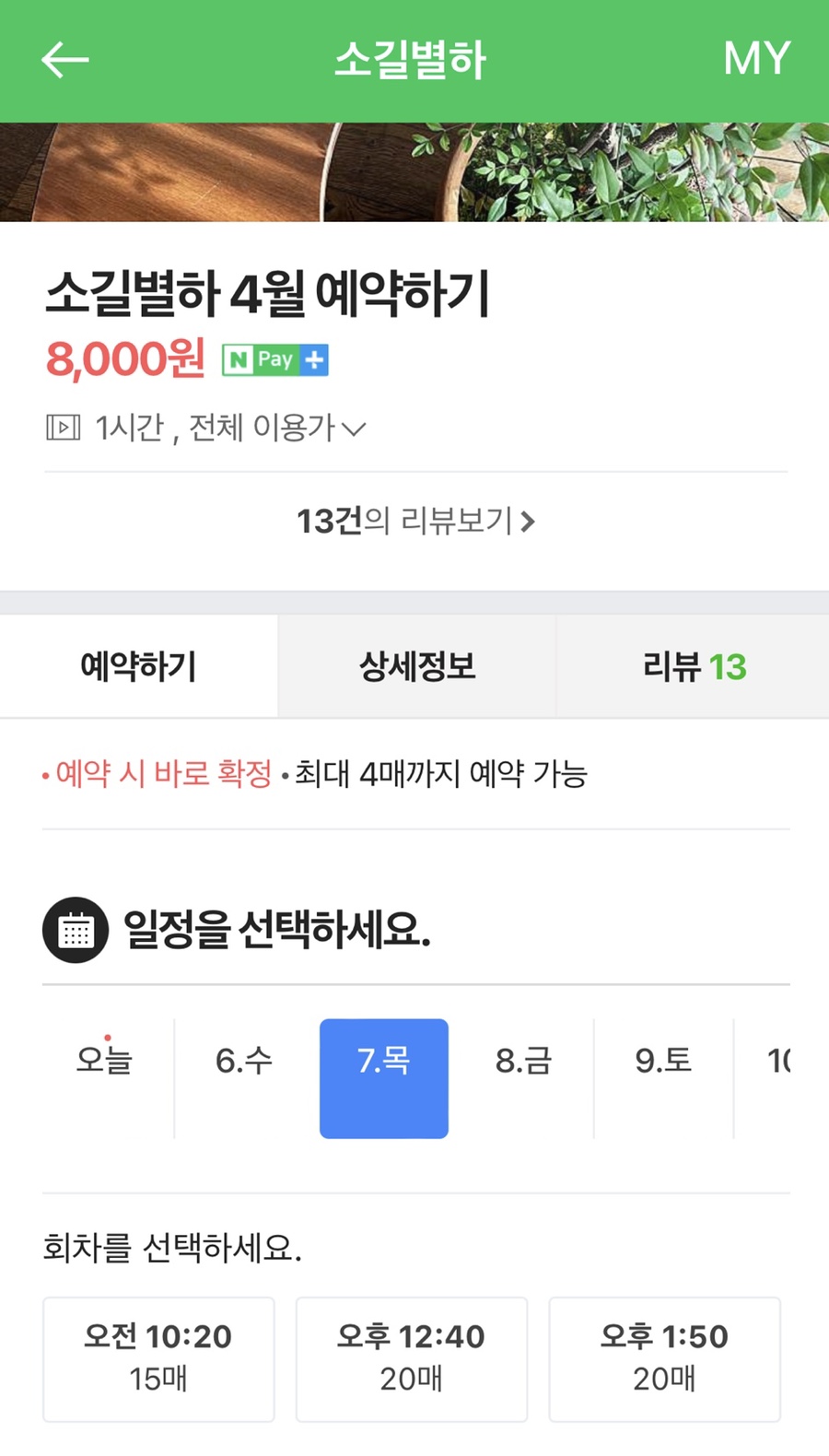
Task: Select the 오전 10:20 session
Action: [158, 1359]
